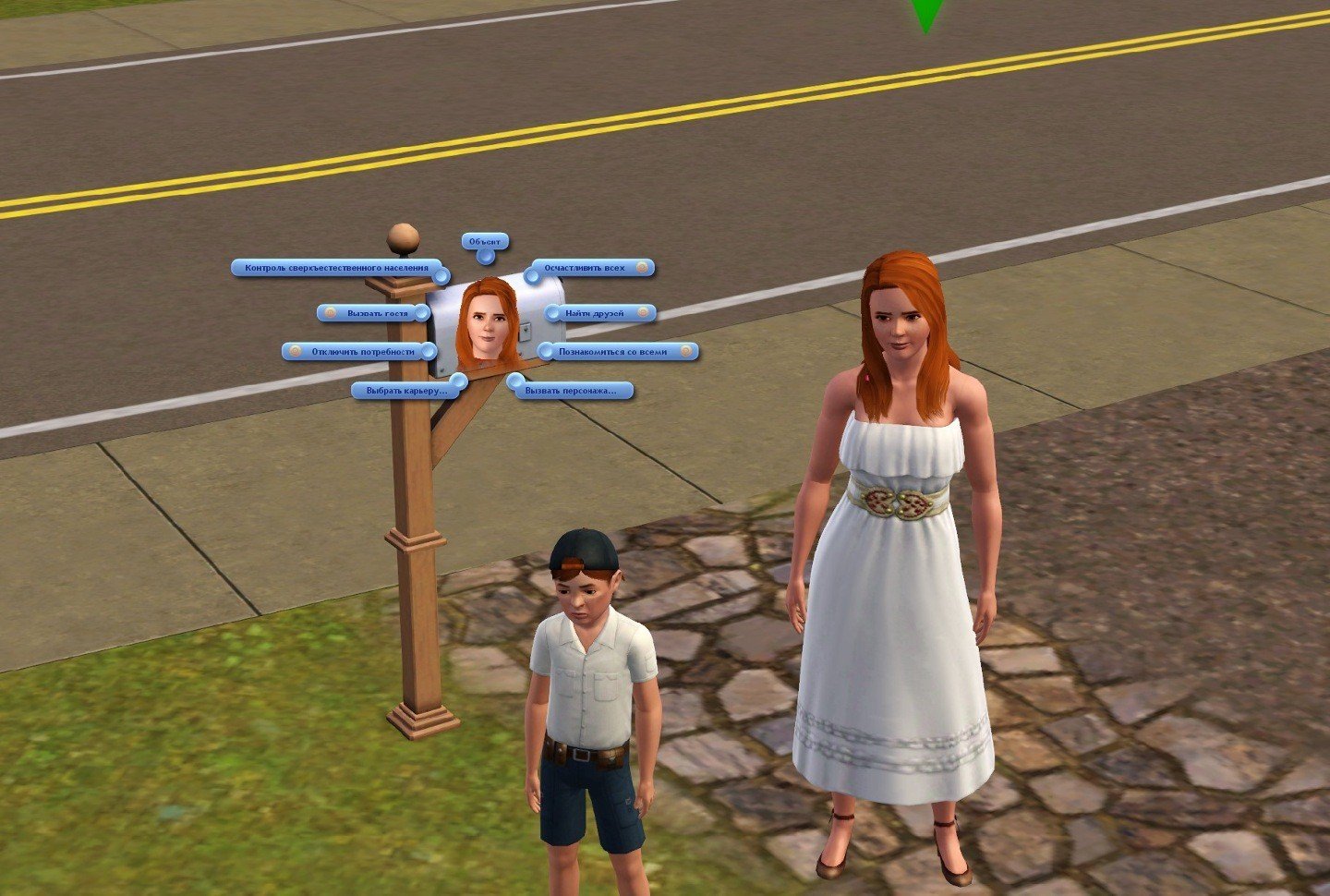This screenshot has height=896, width=1330.
Task: Choose 'Контроль сверхъестественного населения' option
Action: click(x=336, y=268)
